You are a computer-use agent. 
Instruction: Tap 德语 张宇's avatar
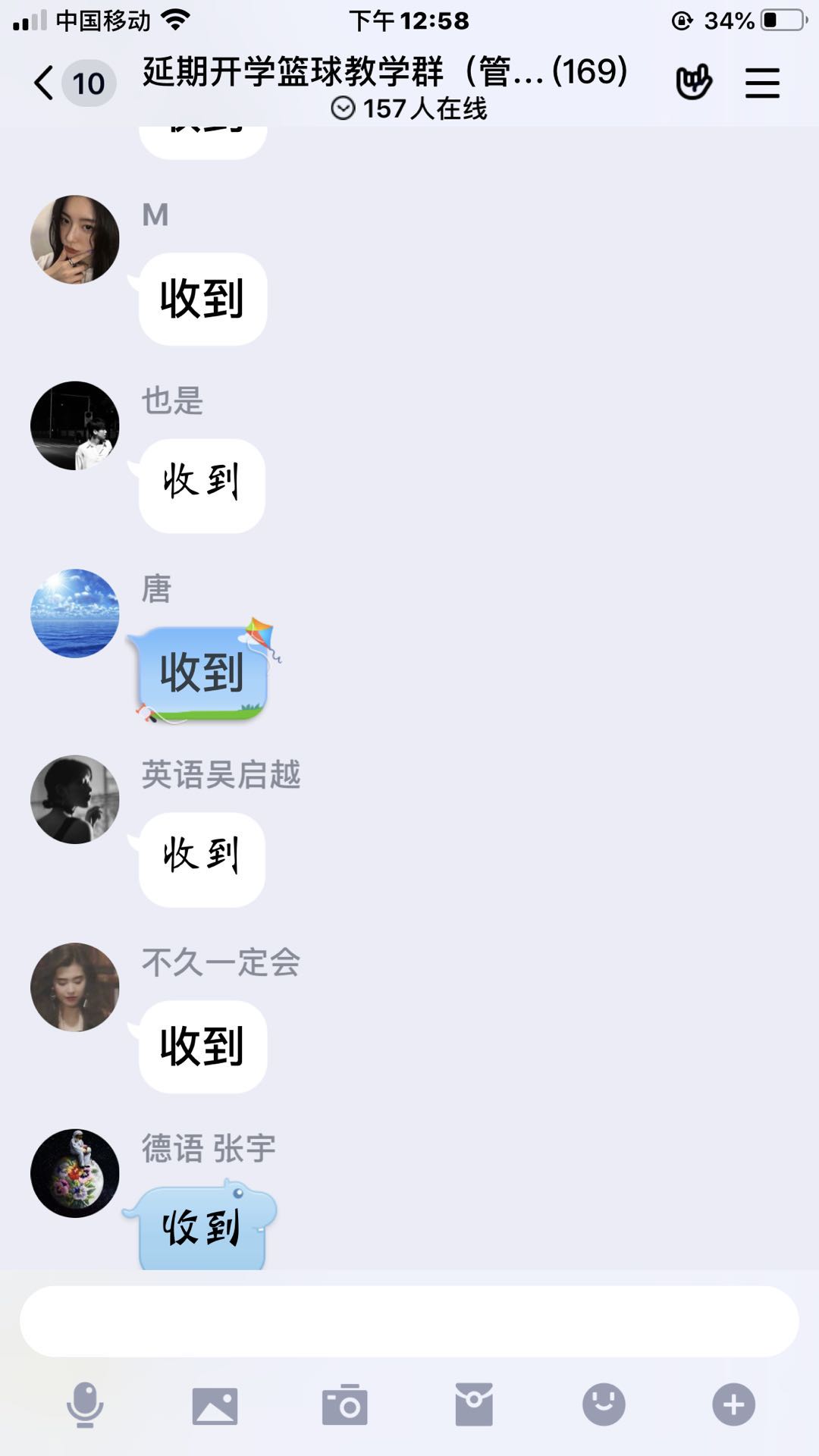coord(75,1173)
